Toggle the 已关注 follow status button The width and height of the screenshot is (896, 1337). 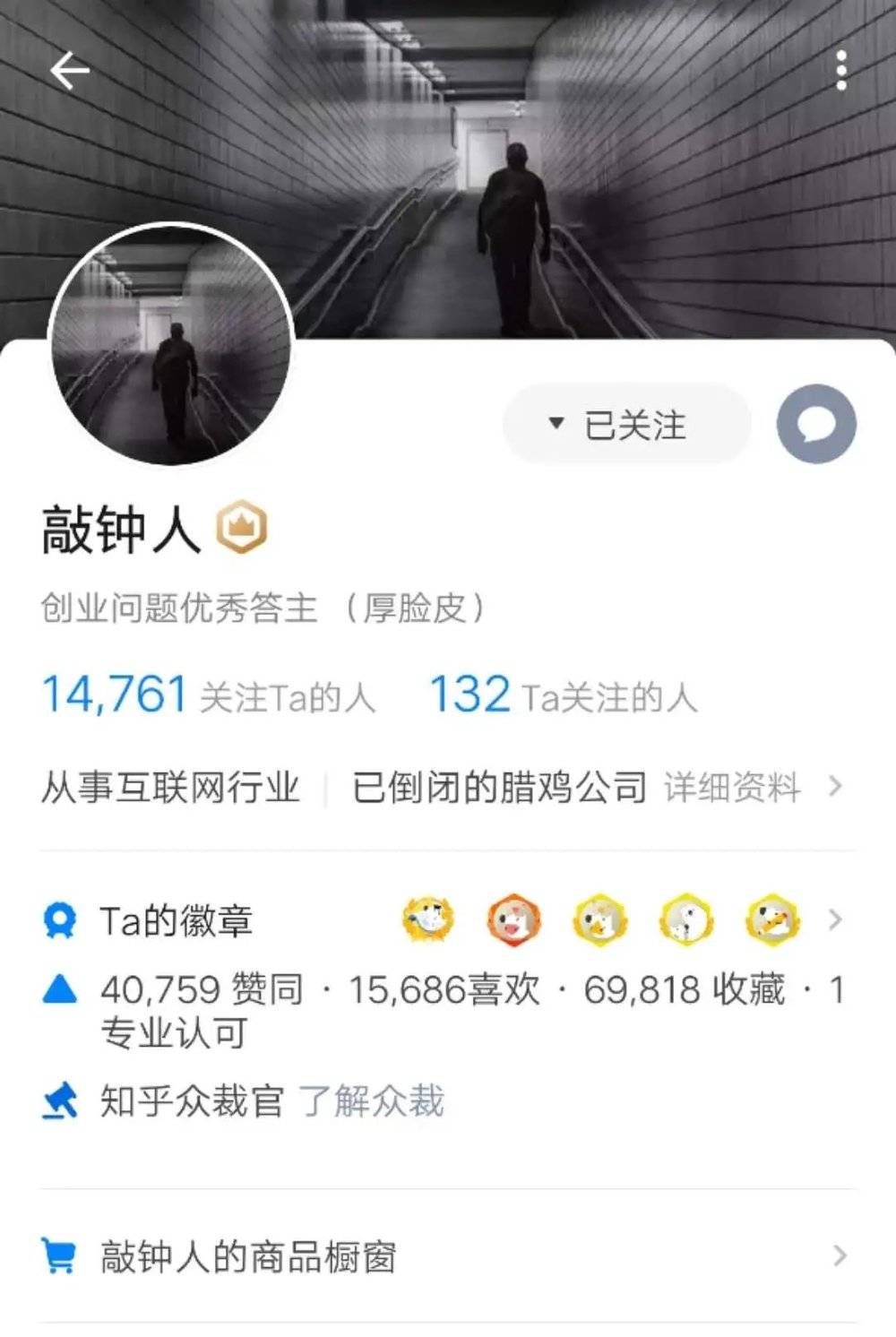627,426
